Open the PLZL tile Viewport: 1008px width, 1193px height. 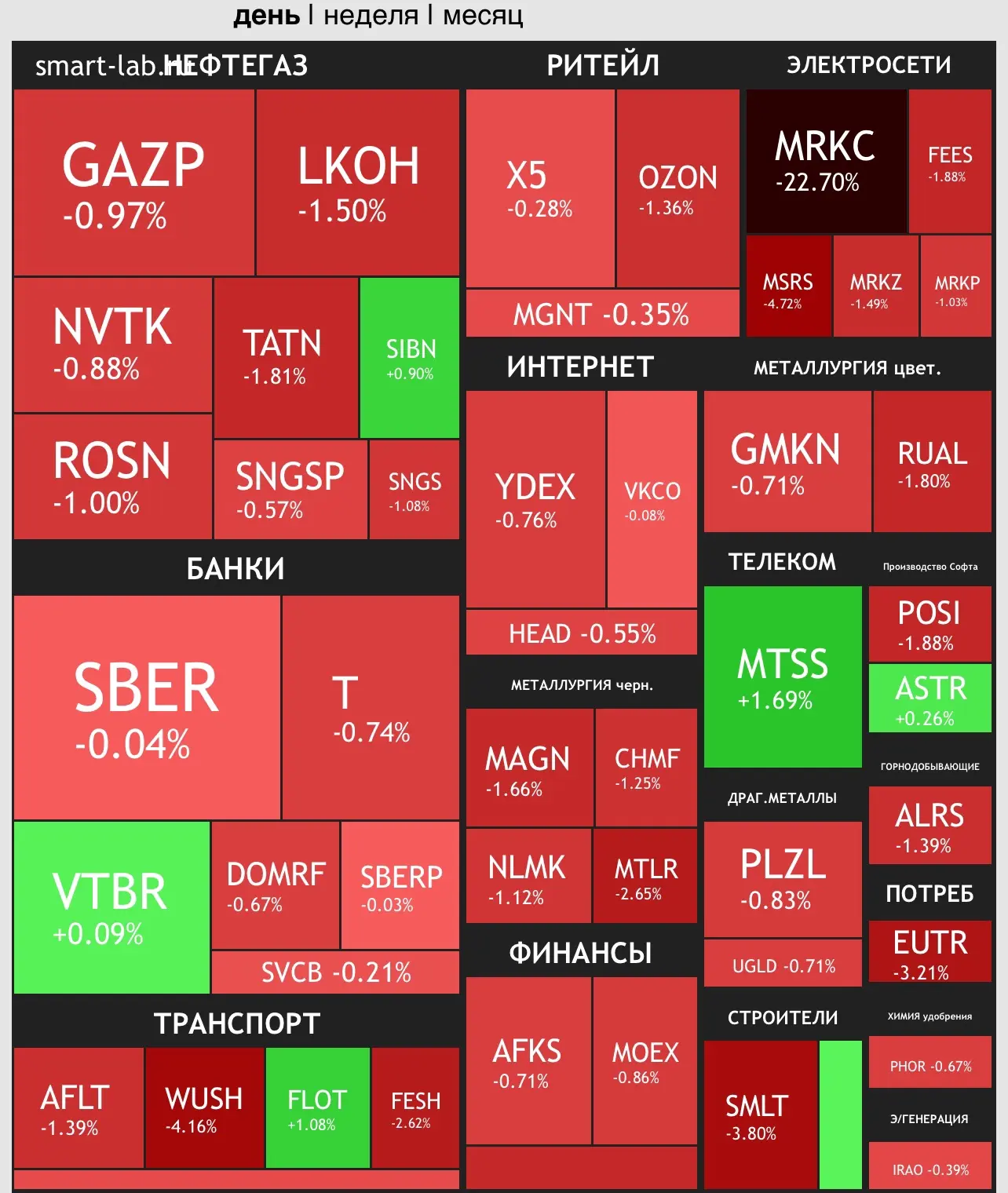[x=783, y=879]
